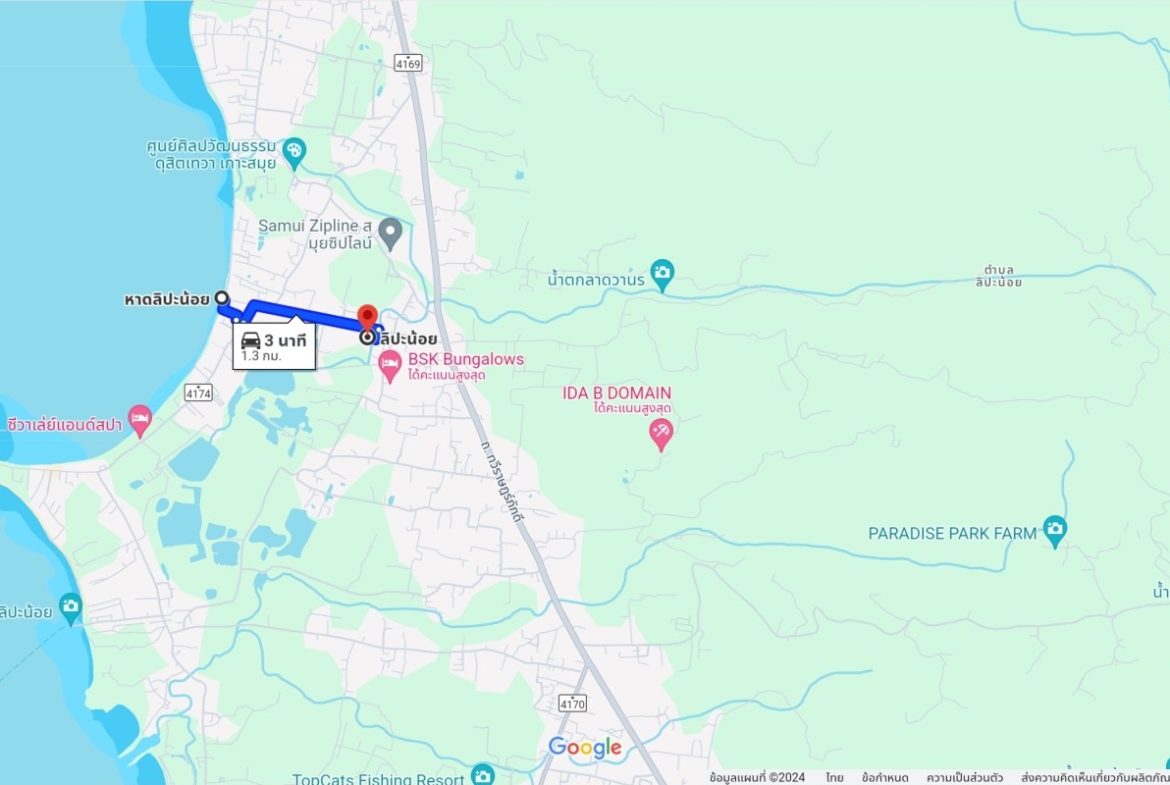Select BSK Bungalows hotel marker
The height and width of the screenshot is (785, 1170).
click(x=390, y=365)
